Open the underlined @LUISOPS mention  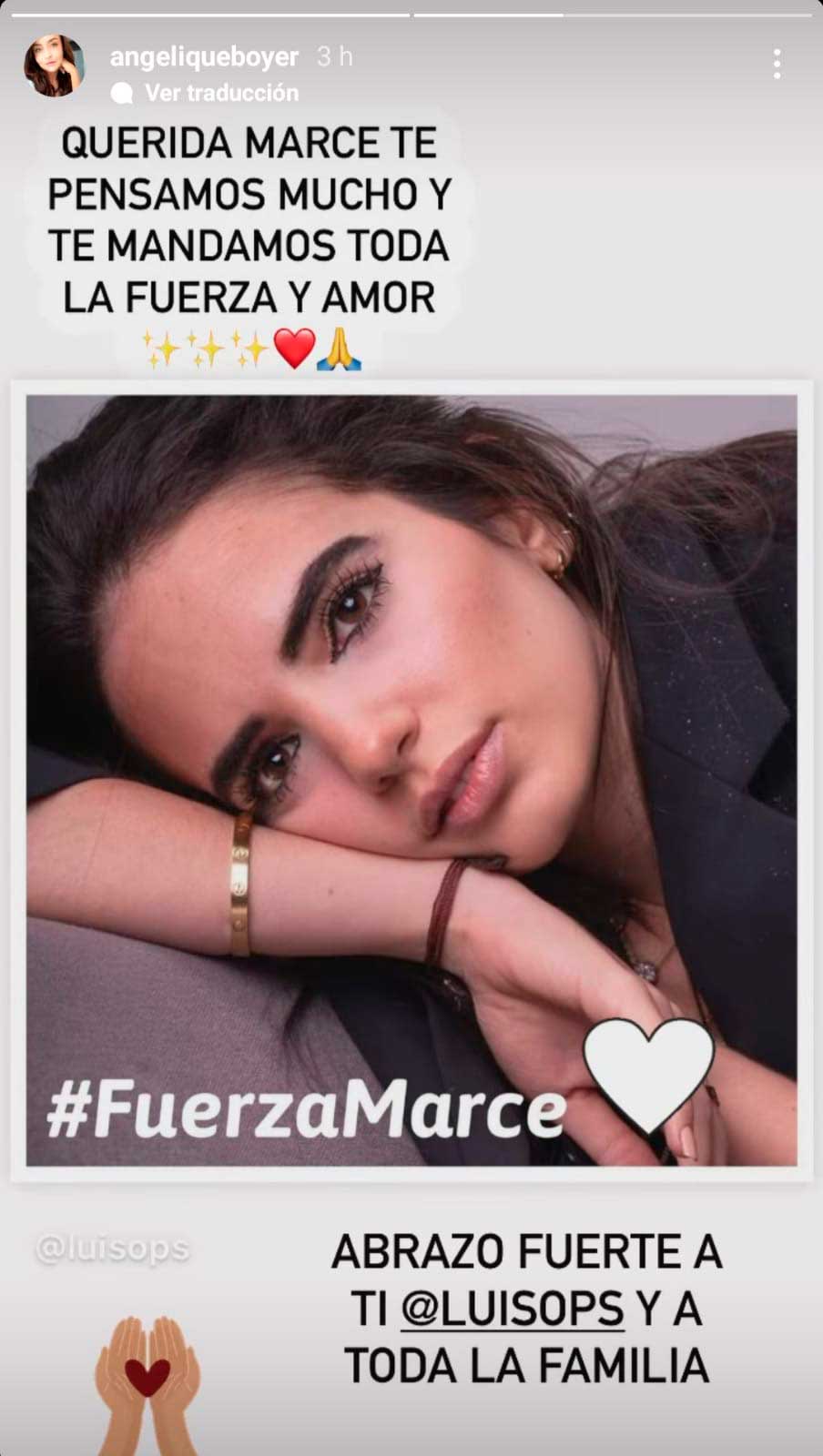512,1309
